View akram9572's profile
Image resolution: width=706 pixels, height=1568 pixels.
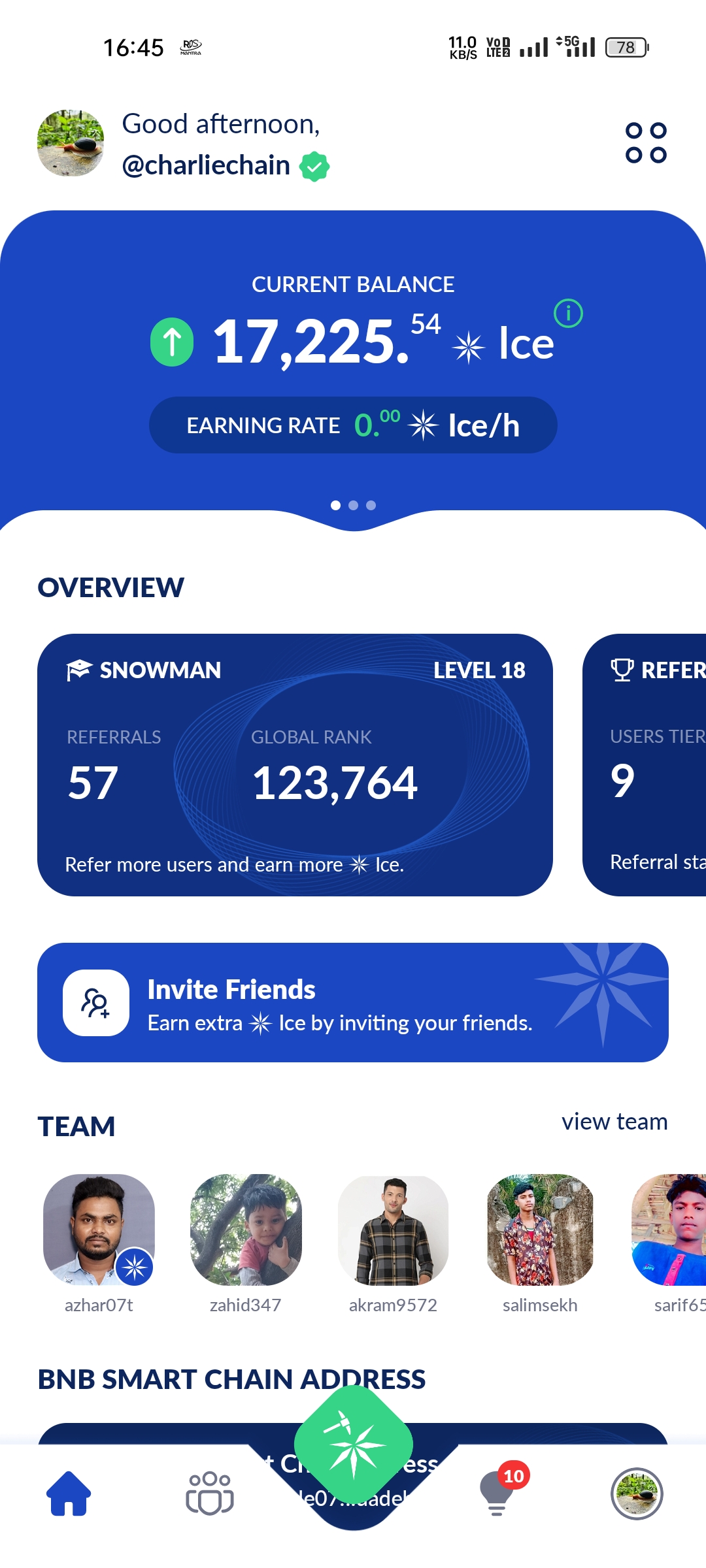393,1230
